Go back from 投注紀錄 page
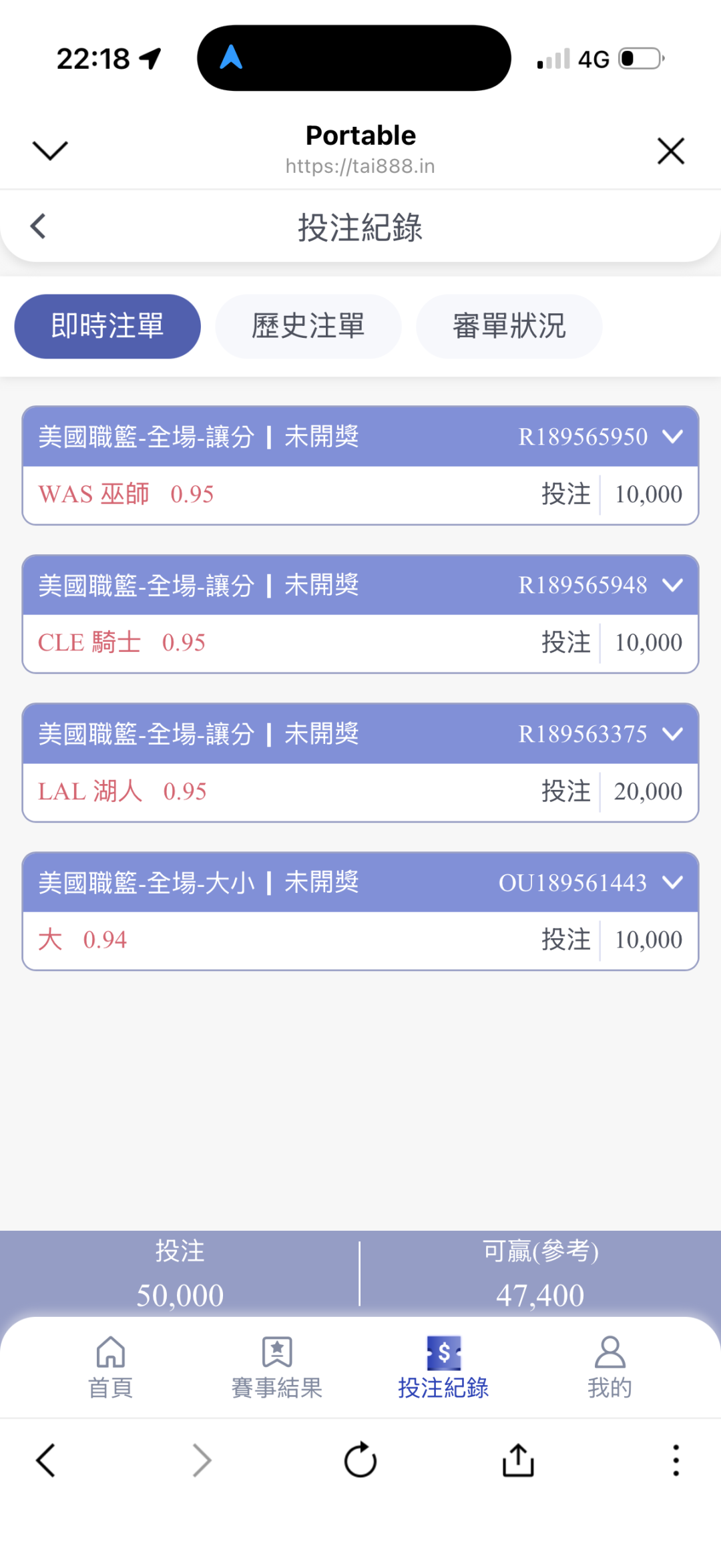The width and height of the screenshot is (721, 1568). pos(39,226)
